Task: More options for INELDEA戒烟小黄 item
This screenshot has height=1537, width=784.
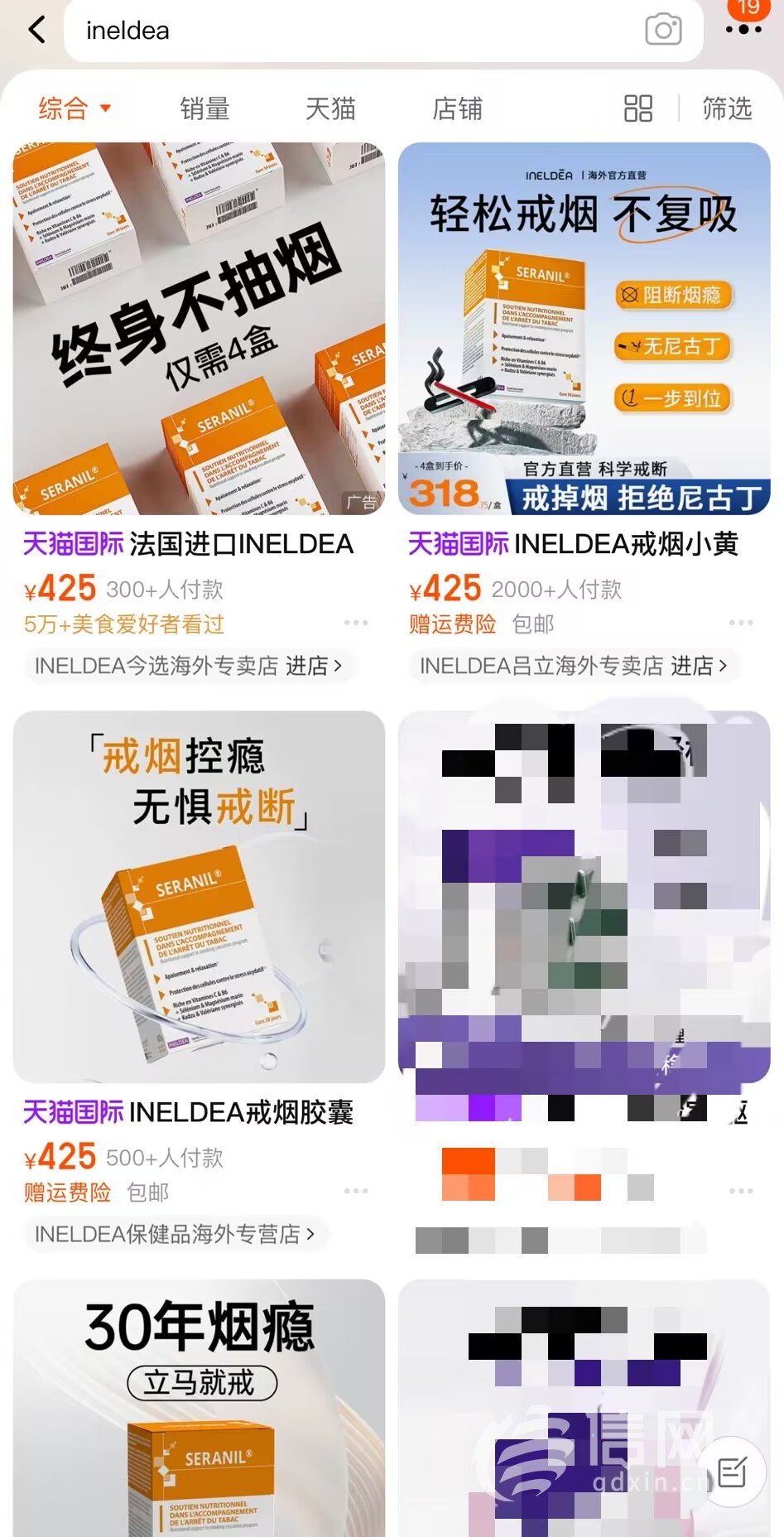Action: pyautogui.click(x=741, y=623)
